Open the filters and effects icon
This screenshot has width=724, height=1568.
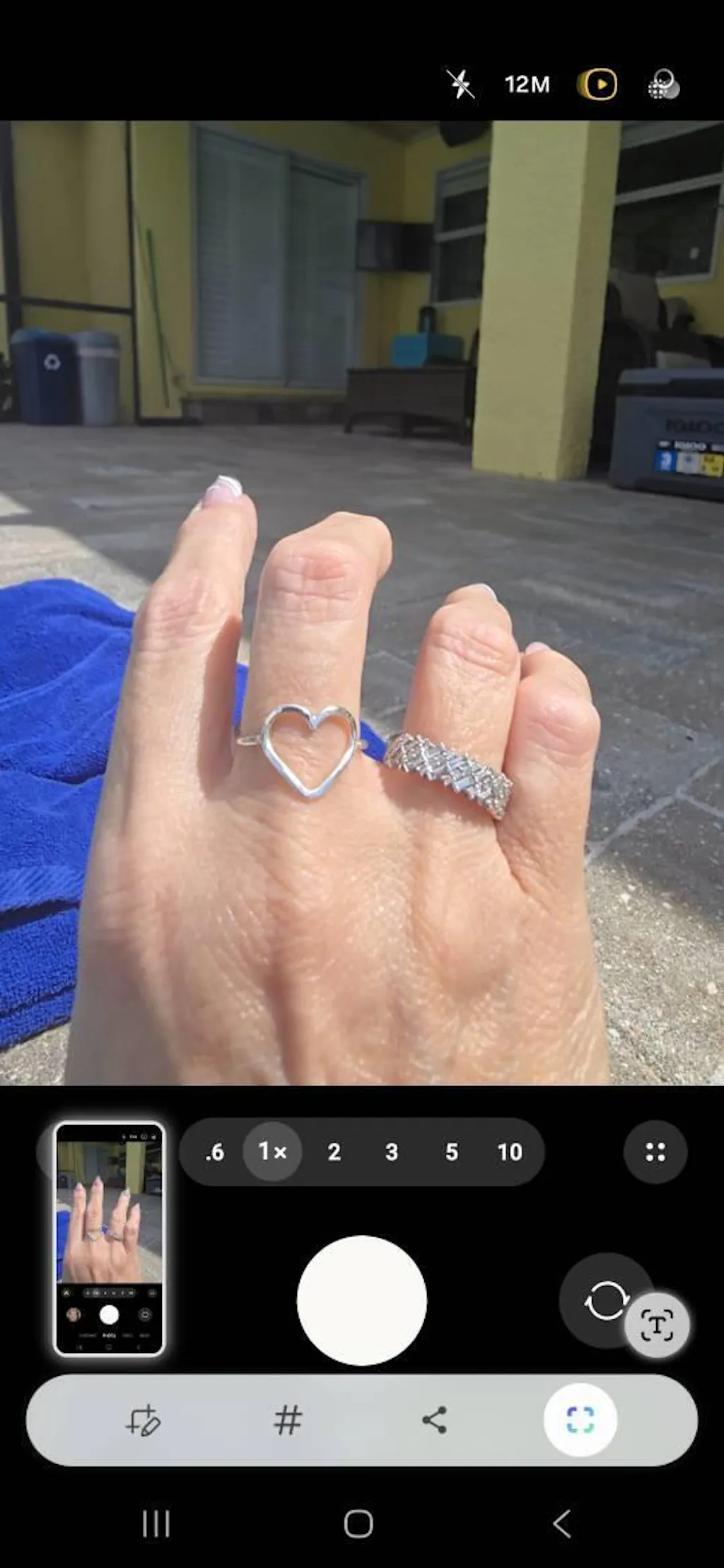point(663,85)
